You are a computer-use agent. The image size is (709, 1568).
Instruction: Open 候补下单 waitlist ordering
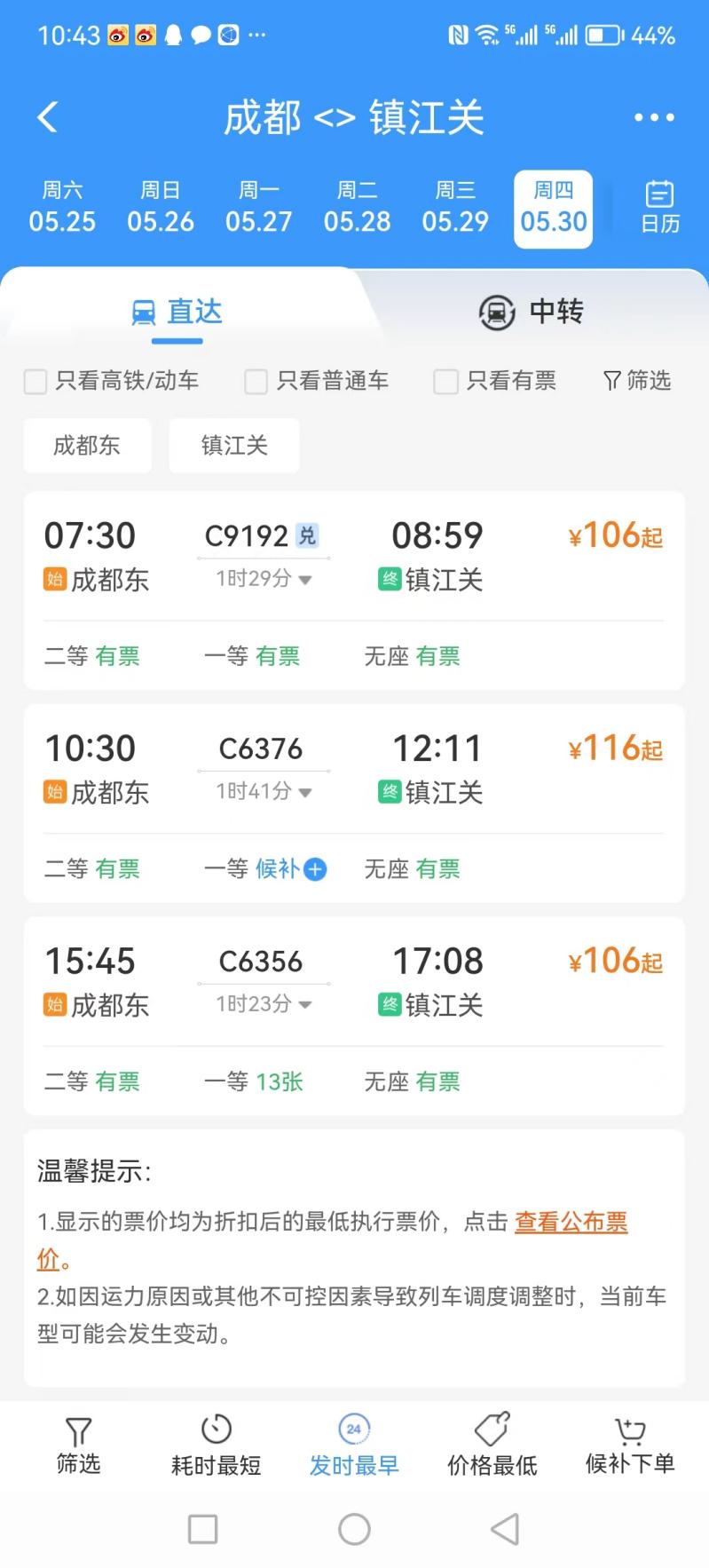(630, 1446)
